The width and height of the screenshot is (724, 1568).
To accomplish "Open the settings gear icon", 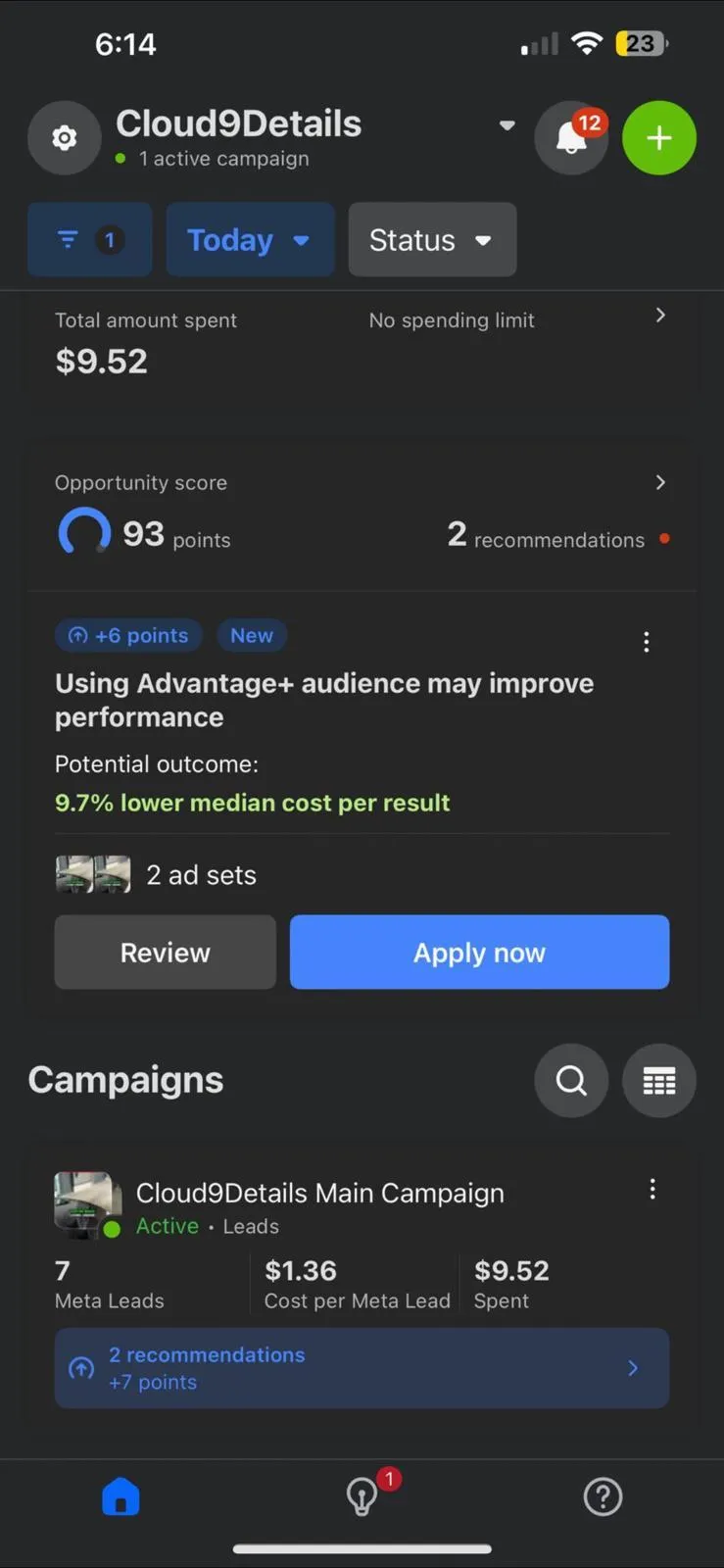I will click(65, 138).
